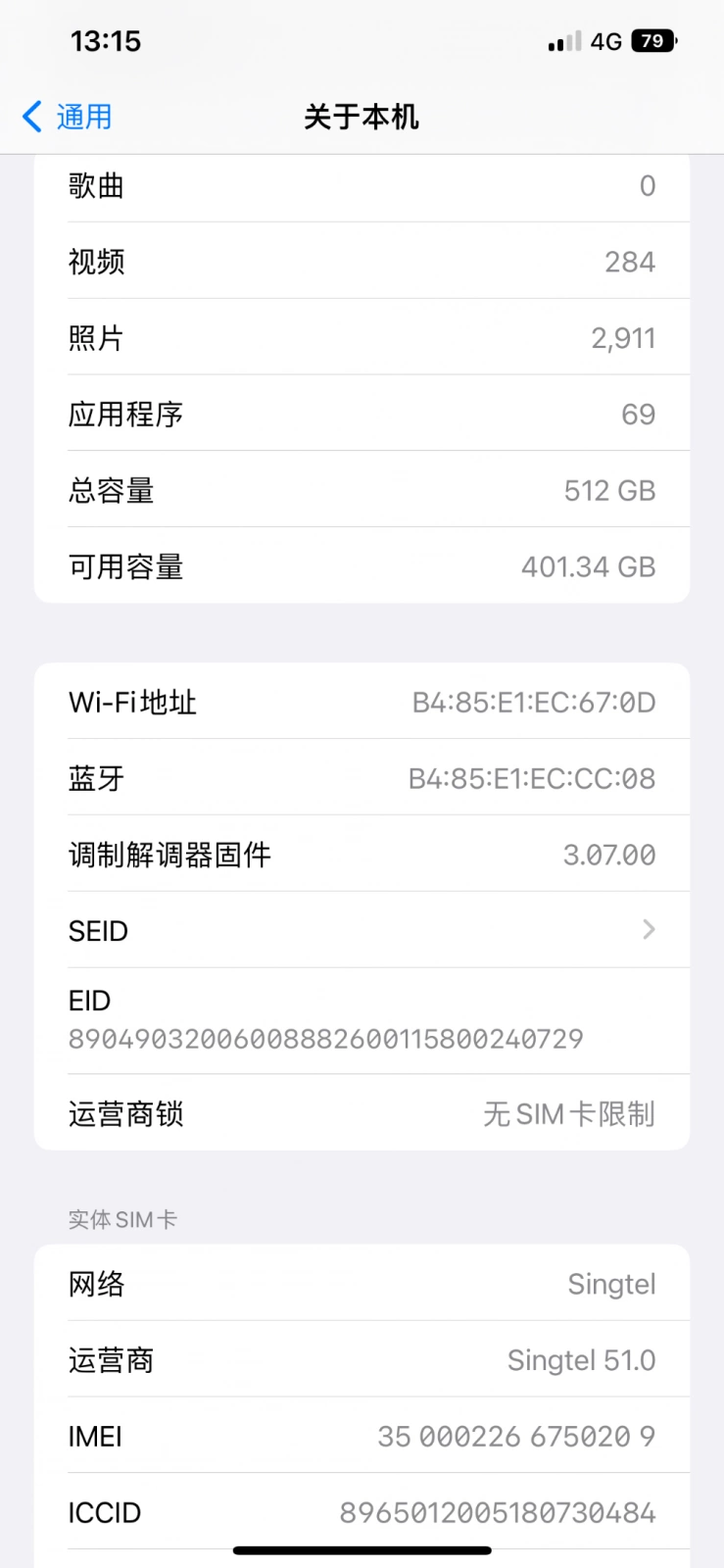The width and height of the screenshot is (724, 1568).
Task: Open the SEID row
Action: [362, 930]
